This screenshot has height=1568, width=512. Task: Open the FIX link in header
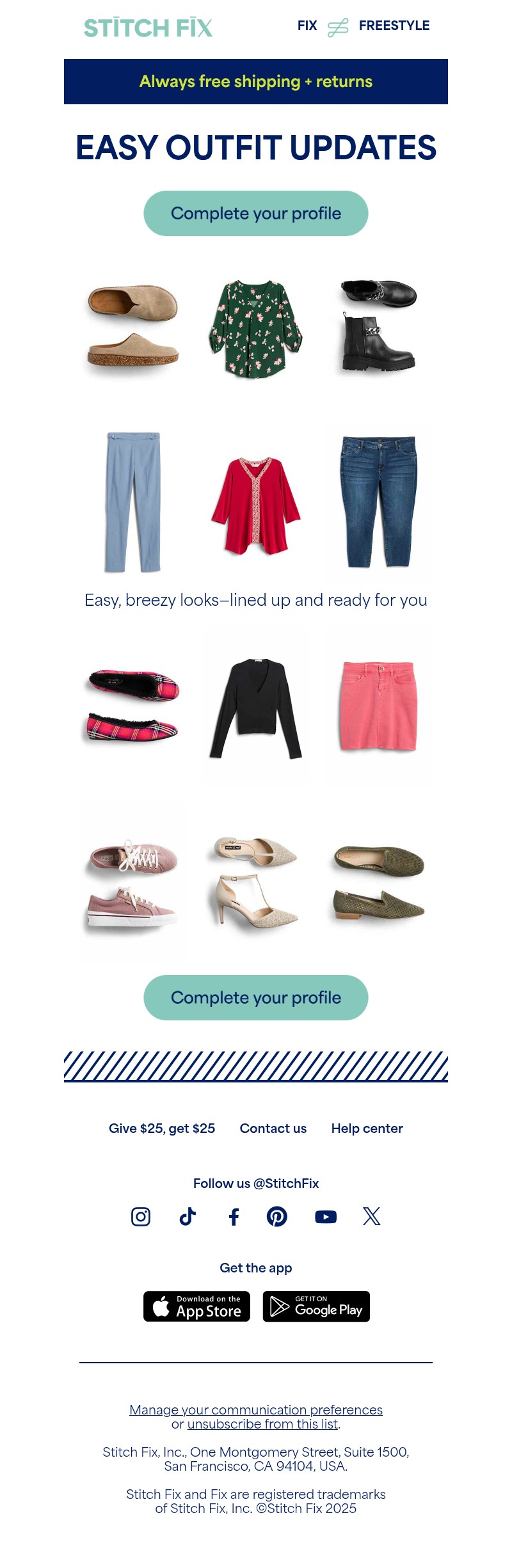click(x=307, y=26)
